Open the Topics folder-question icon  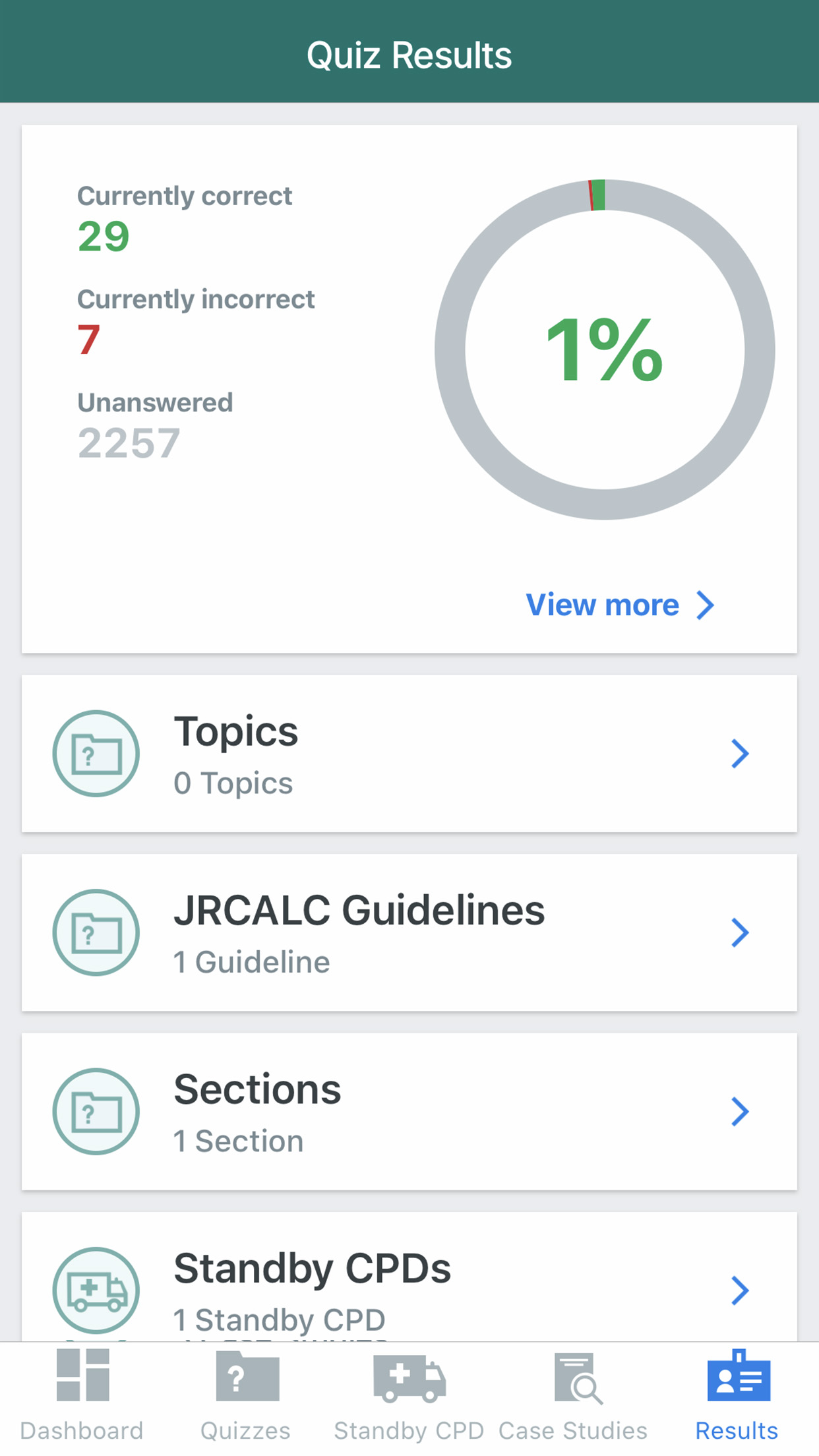click(x=96, y=754)
